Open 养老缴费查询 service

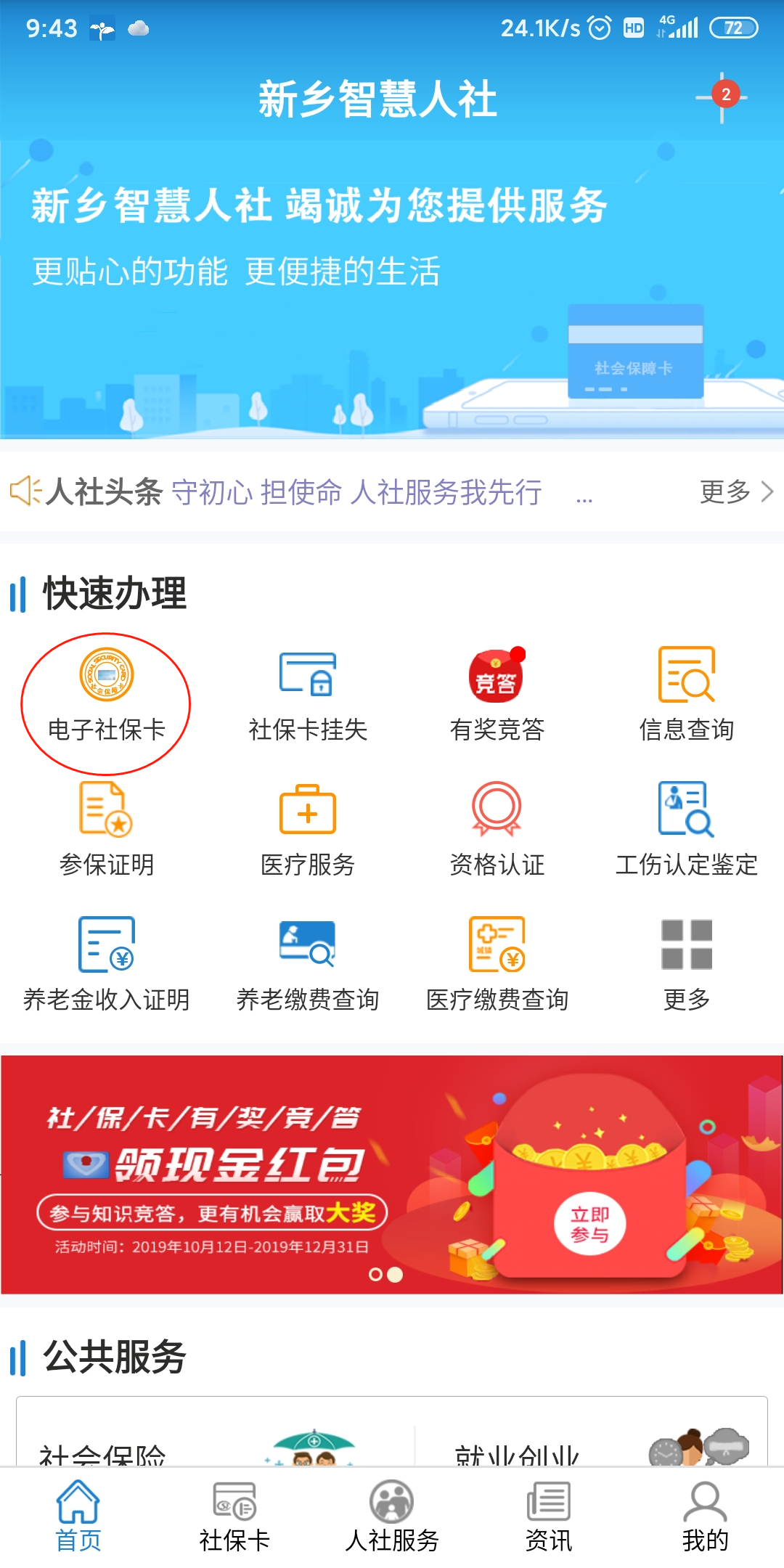pyautogui.click(x=308, y=965)
